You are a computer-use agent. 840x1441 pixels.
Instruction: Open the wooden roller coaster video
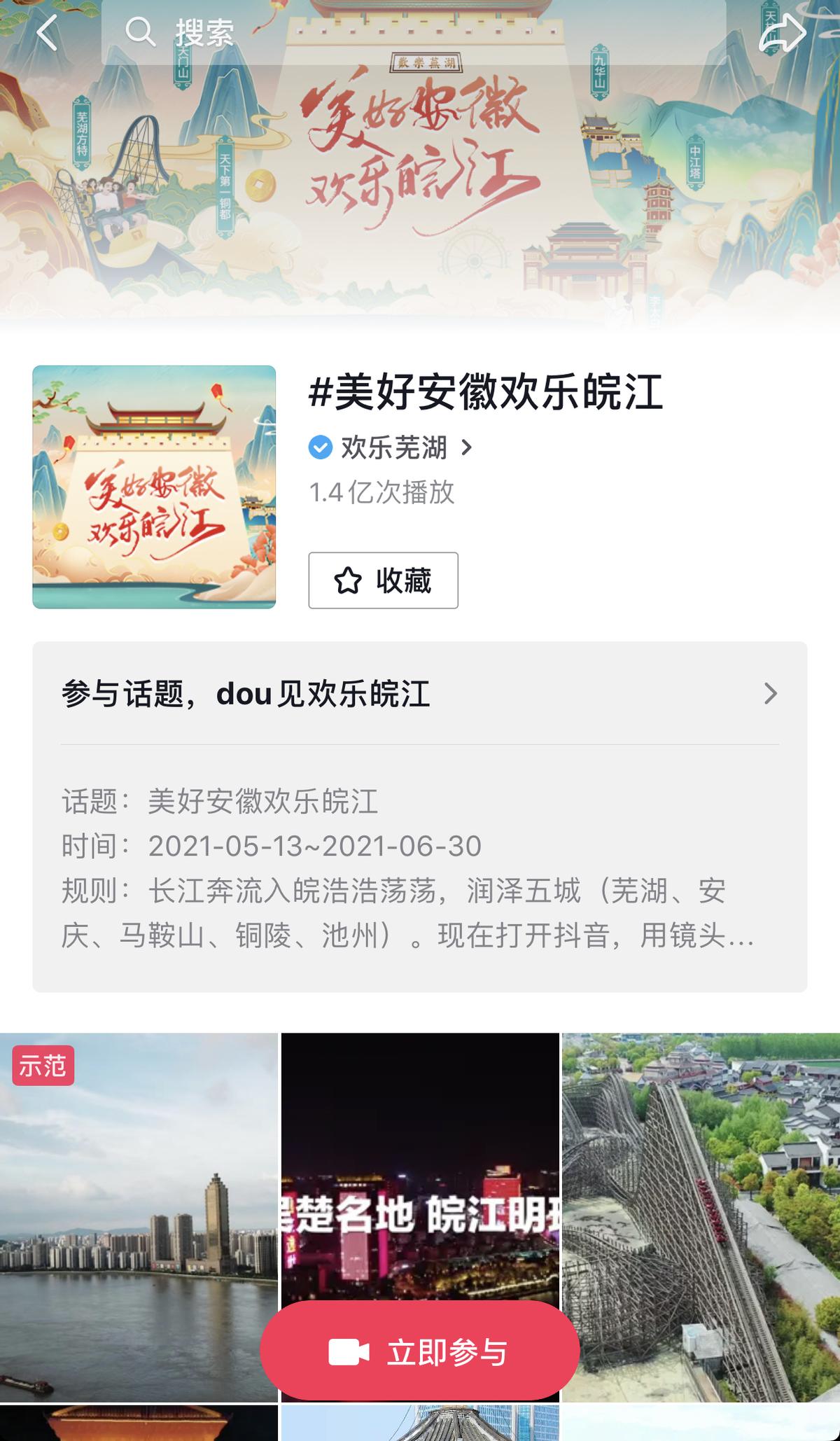pyautogui.click(x=701, y=1218)
